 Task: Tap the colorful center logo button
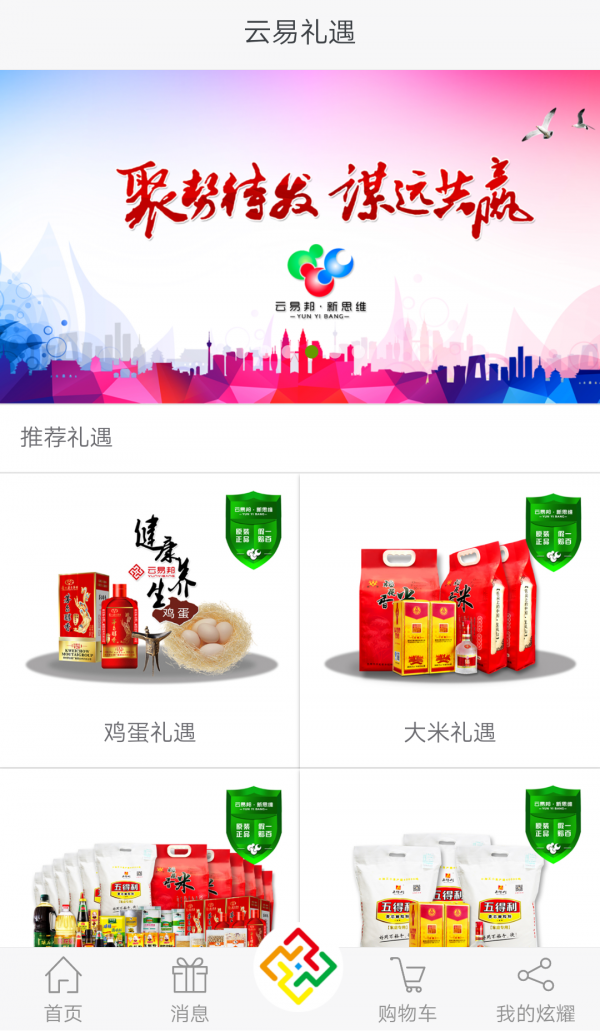point(298,966)
